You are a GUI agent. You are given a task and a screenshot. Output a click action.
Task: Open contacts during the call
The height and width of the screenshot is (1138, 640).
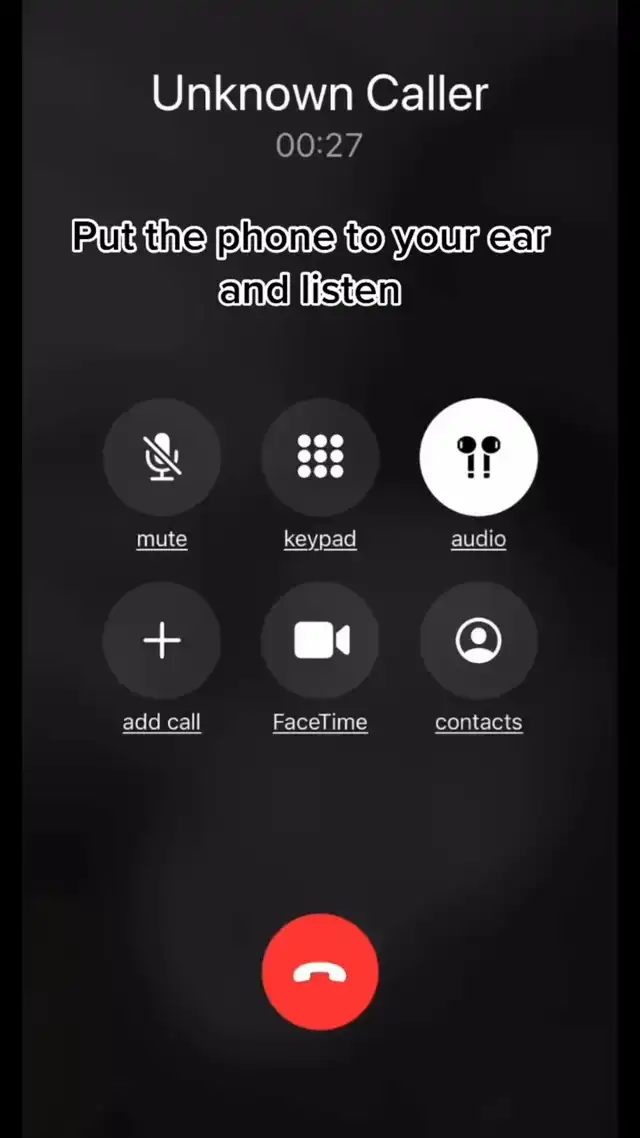click(x=478, y=640)
